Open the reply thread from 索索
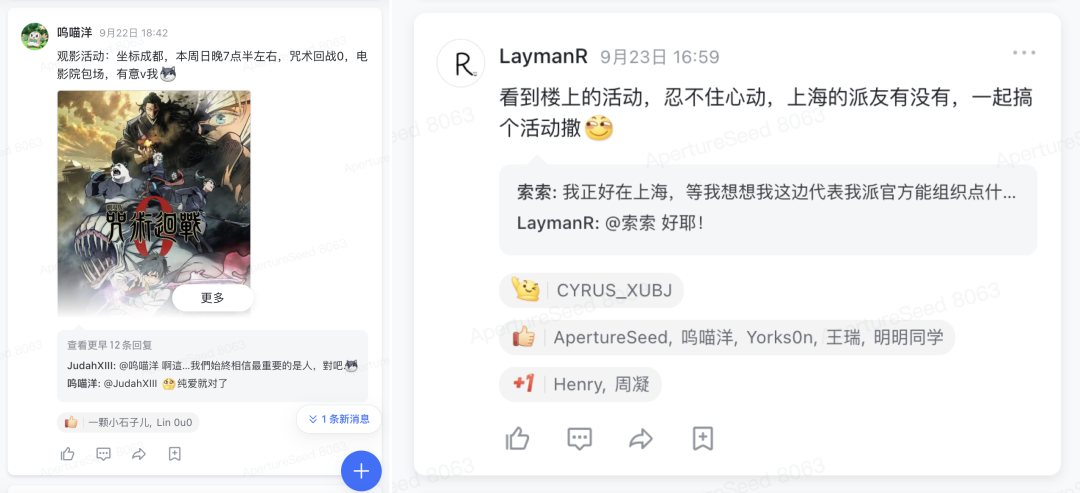Viewport: 1080px width, 493px height. (766, 192)
